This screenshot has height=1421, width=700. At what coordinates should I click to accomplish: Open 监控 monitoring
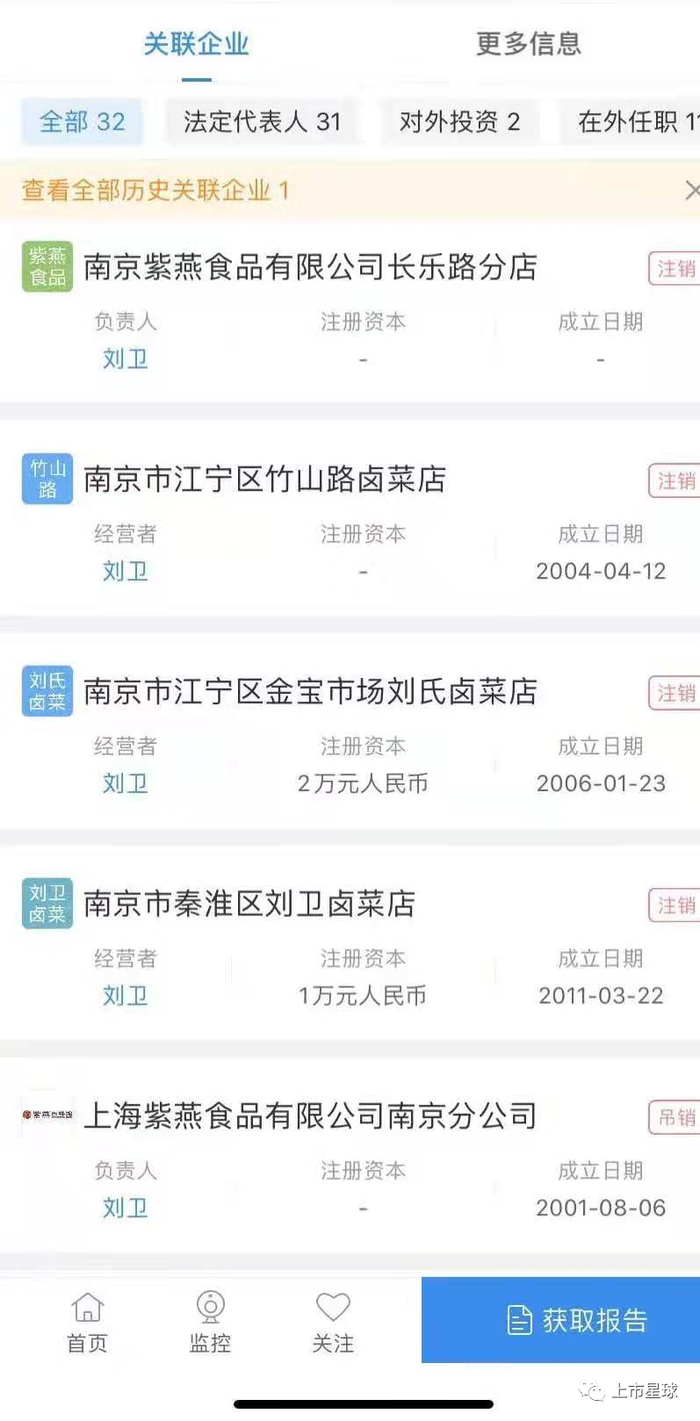[x=210, y=1321]
